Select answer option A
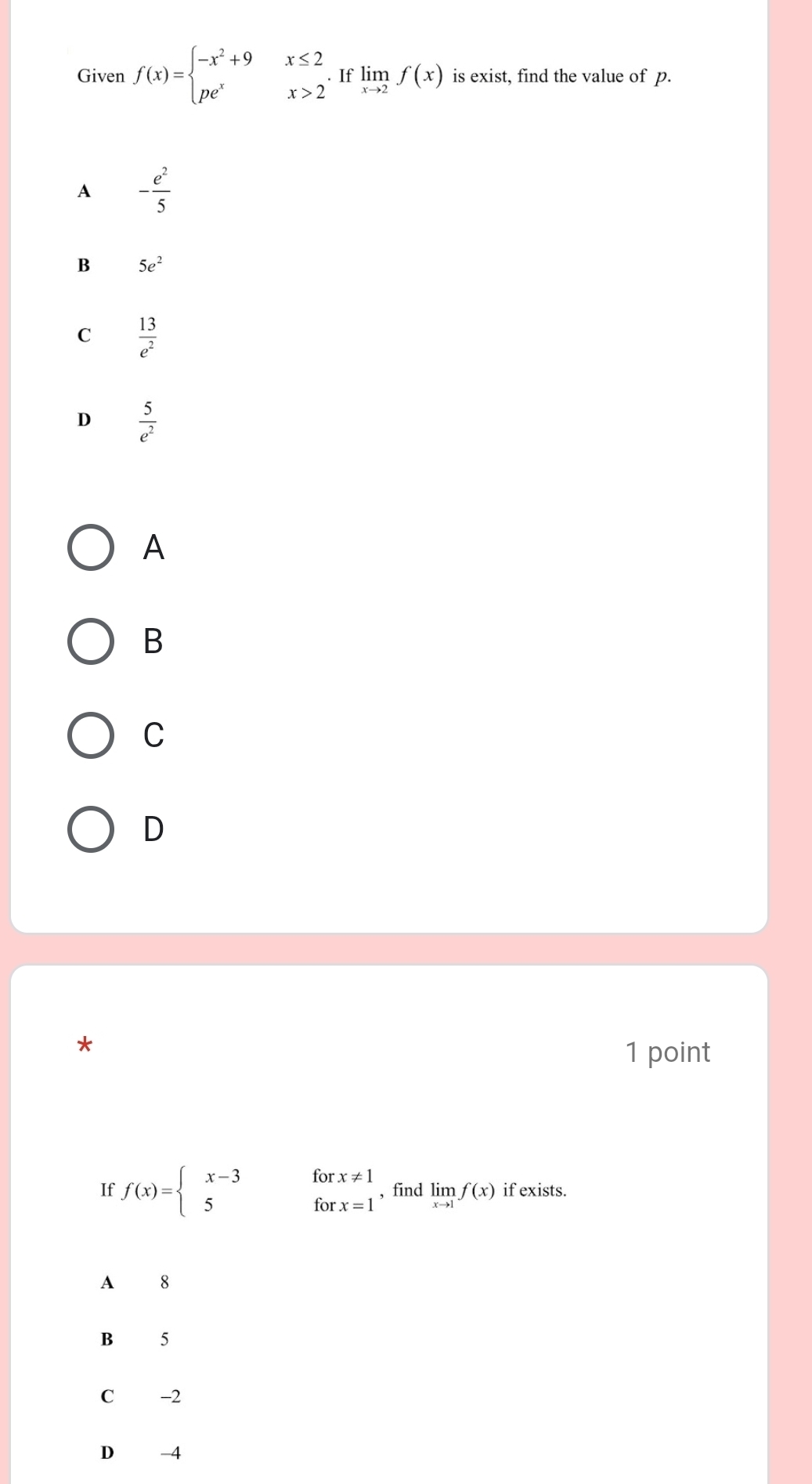 (x=91, y=547)
